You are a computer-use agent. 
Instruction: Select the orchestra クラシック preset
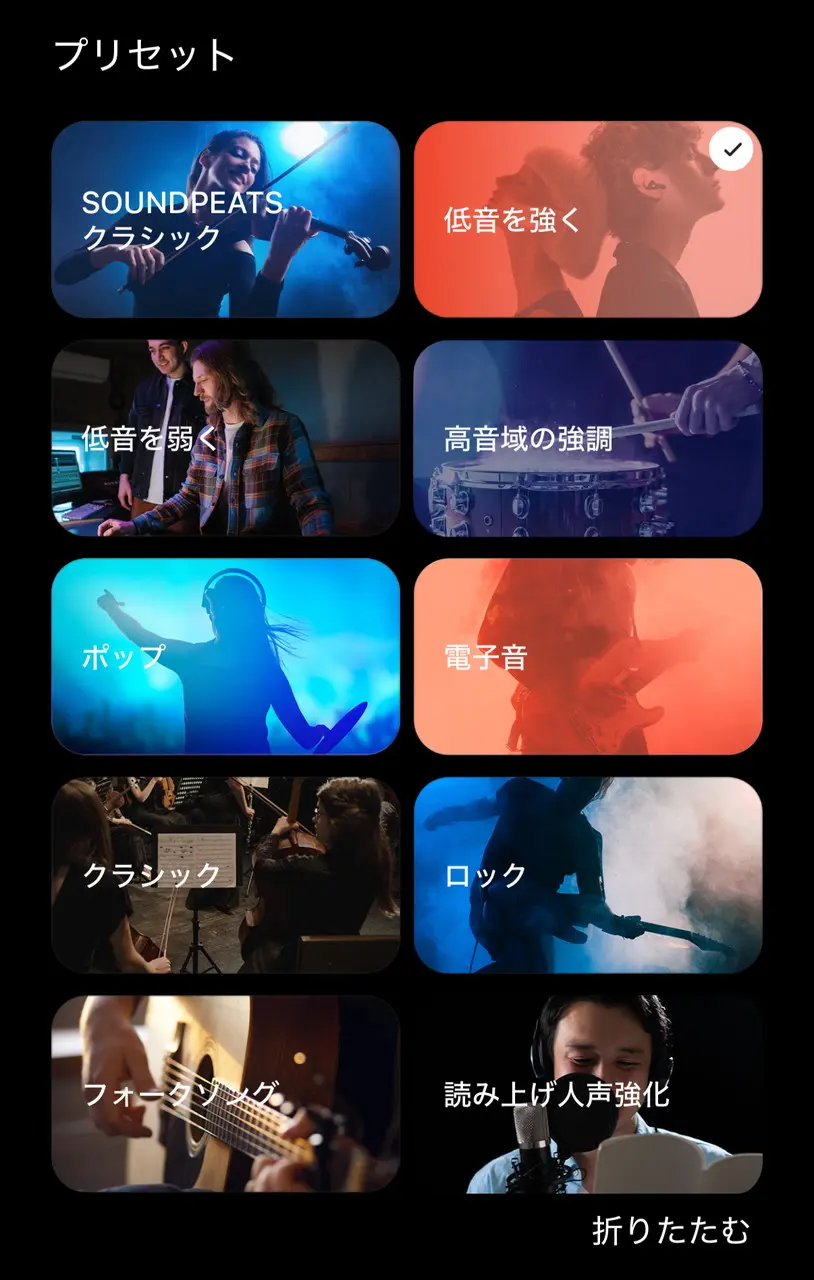click(225, 875)
